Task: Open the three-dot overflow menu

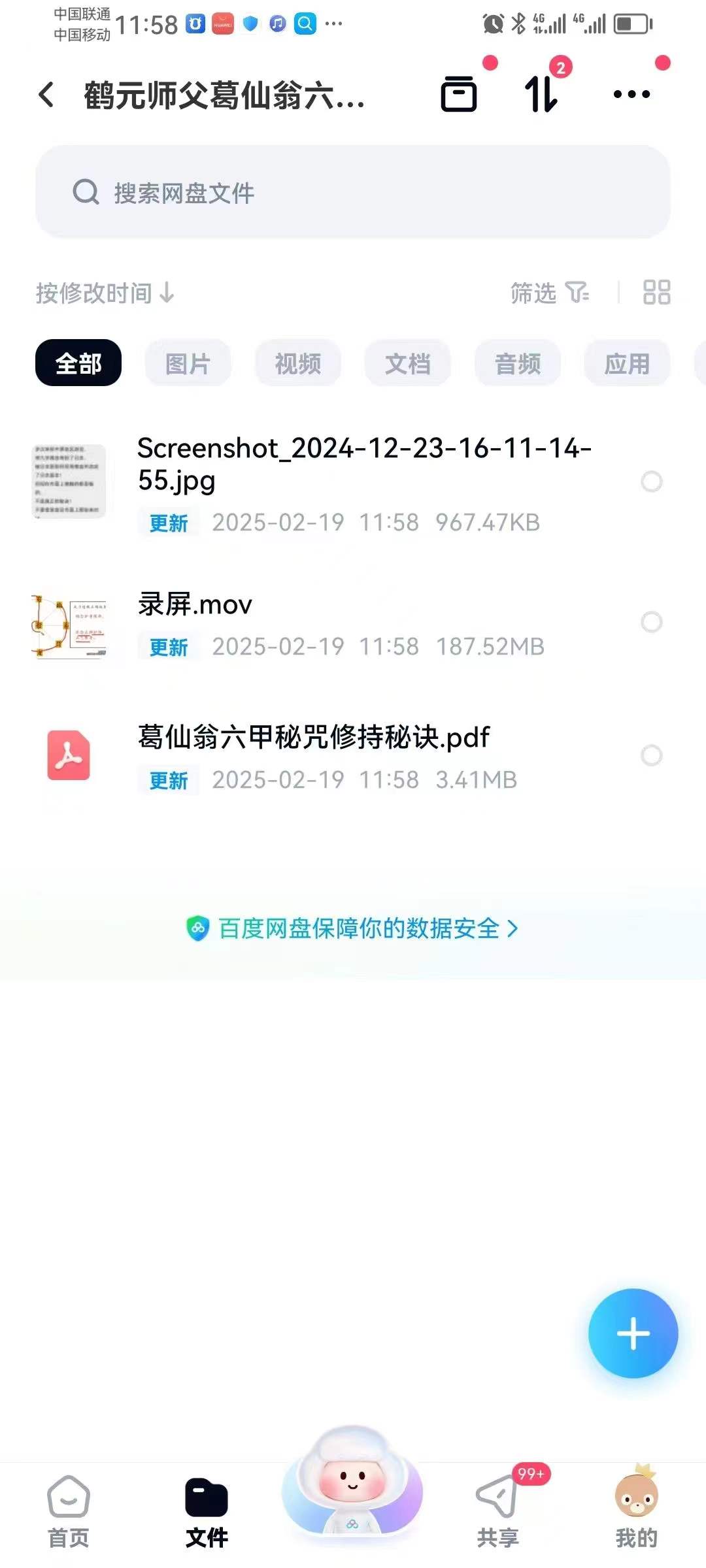Action: [x=631, y=95]
